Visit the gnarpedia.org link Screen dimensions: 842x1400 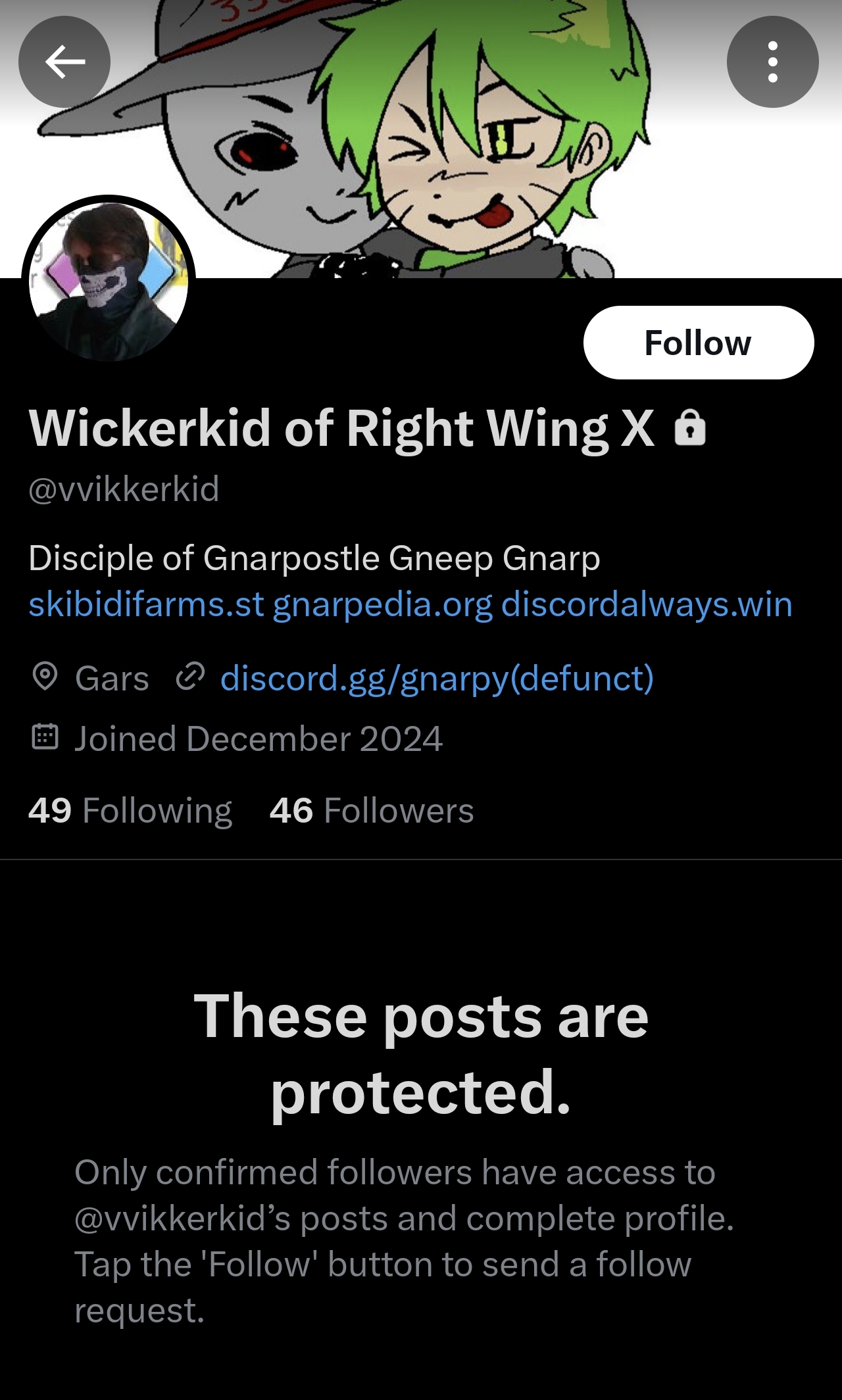(x=382, y=604)
